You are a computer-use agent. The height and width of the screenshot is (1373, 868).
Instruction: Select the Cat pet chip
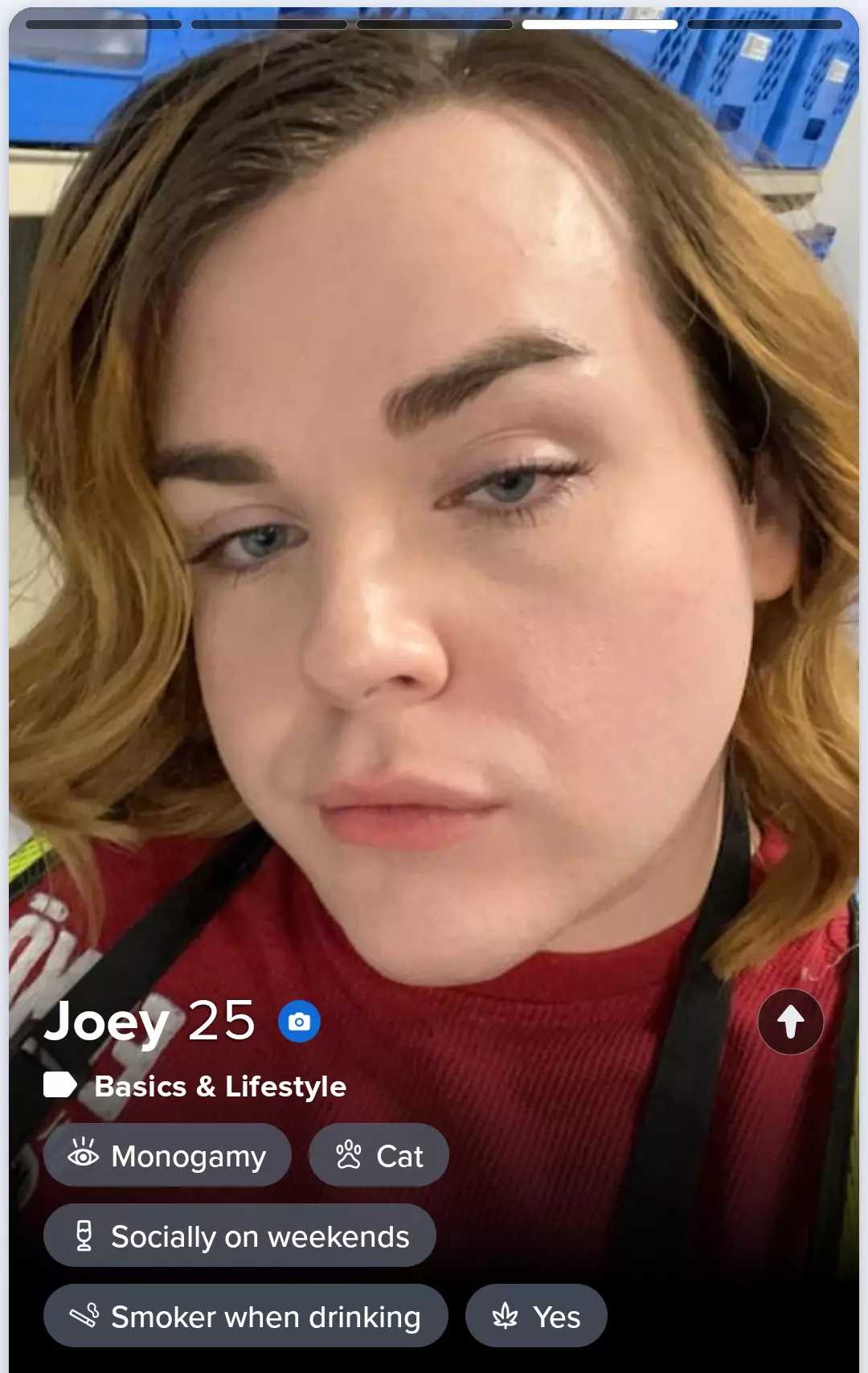(379, 1155)
